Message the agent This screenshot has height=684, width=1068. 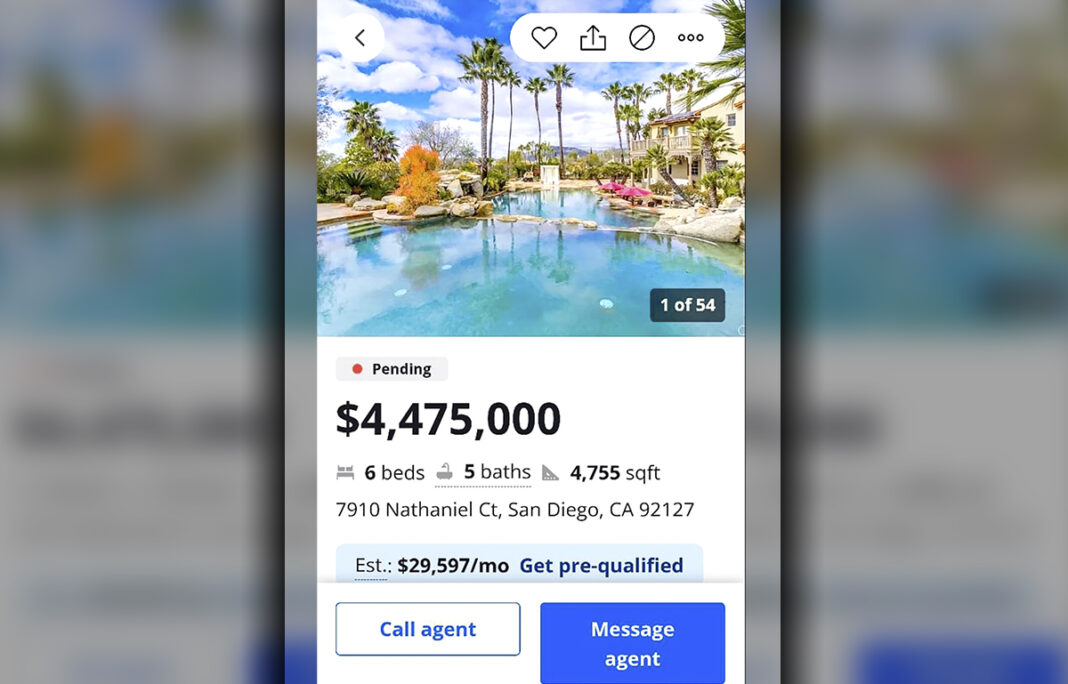[x=632, y=643]
